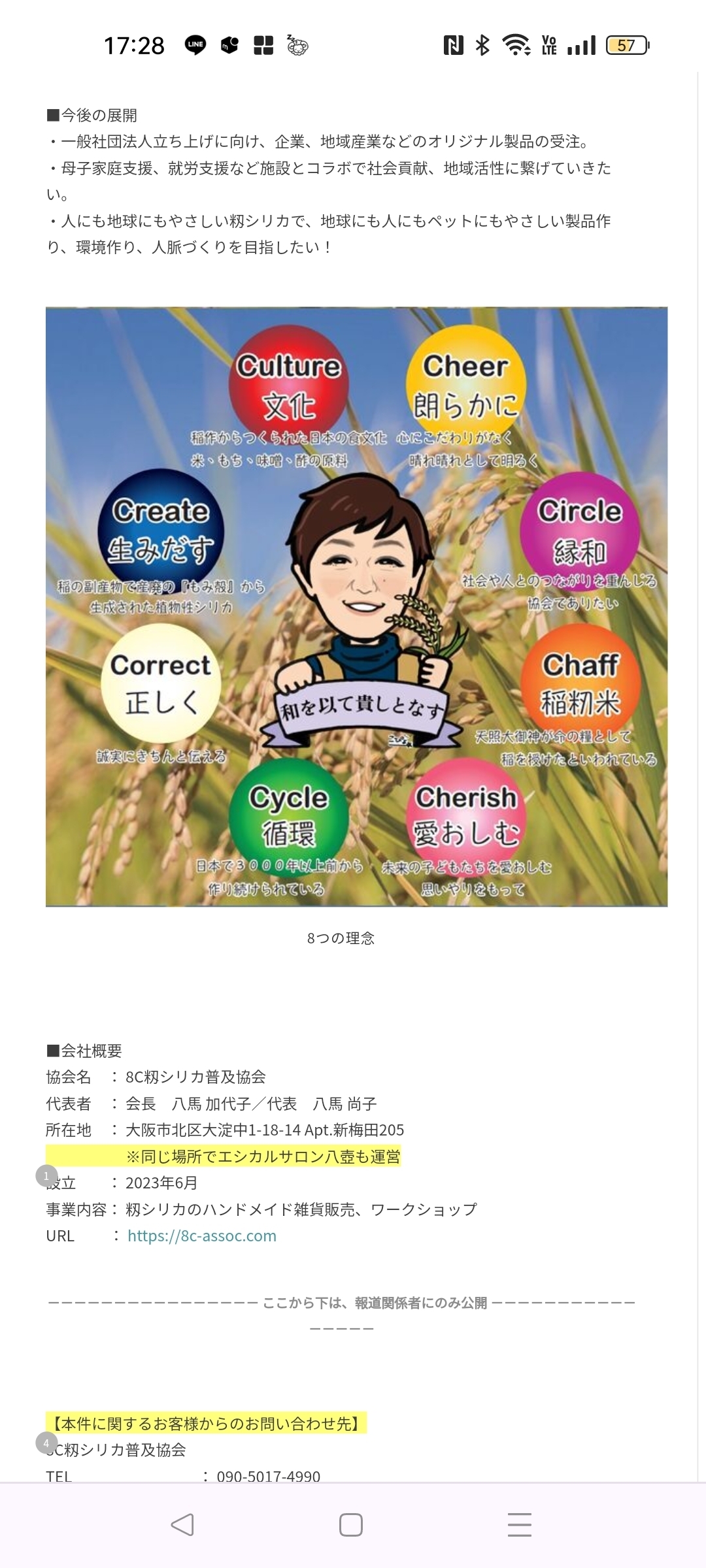Go back with the system back button
Image resolution: width=706 pixels, height=1568 pixels.
182,1525
